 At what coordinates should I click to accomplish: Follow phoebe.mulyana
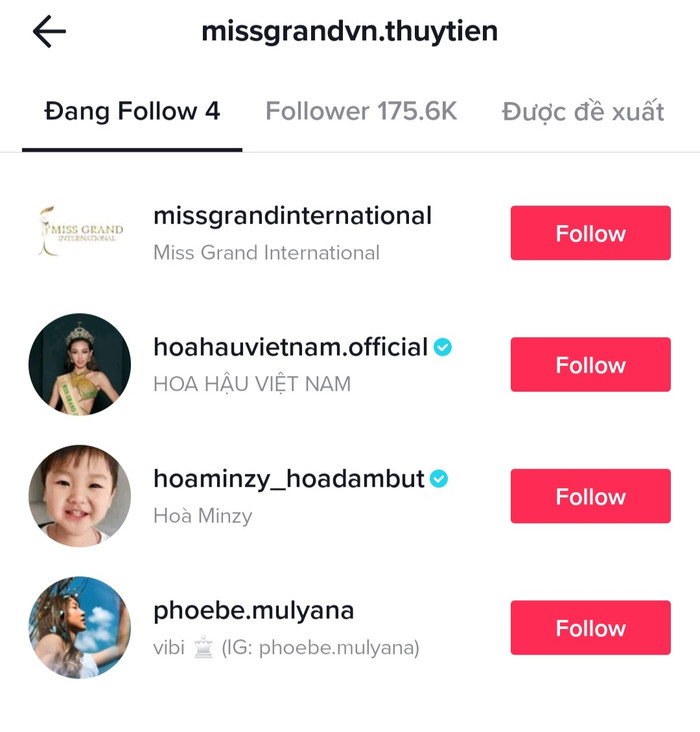(x=590, y=628)
